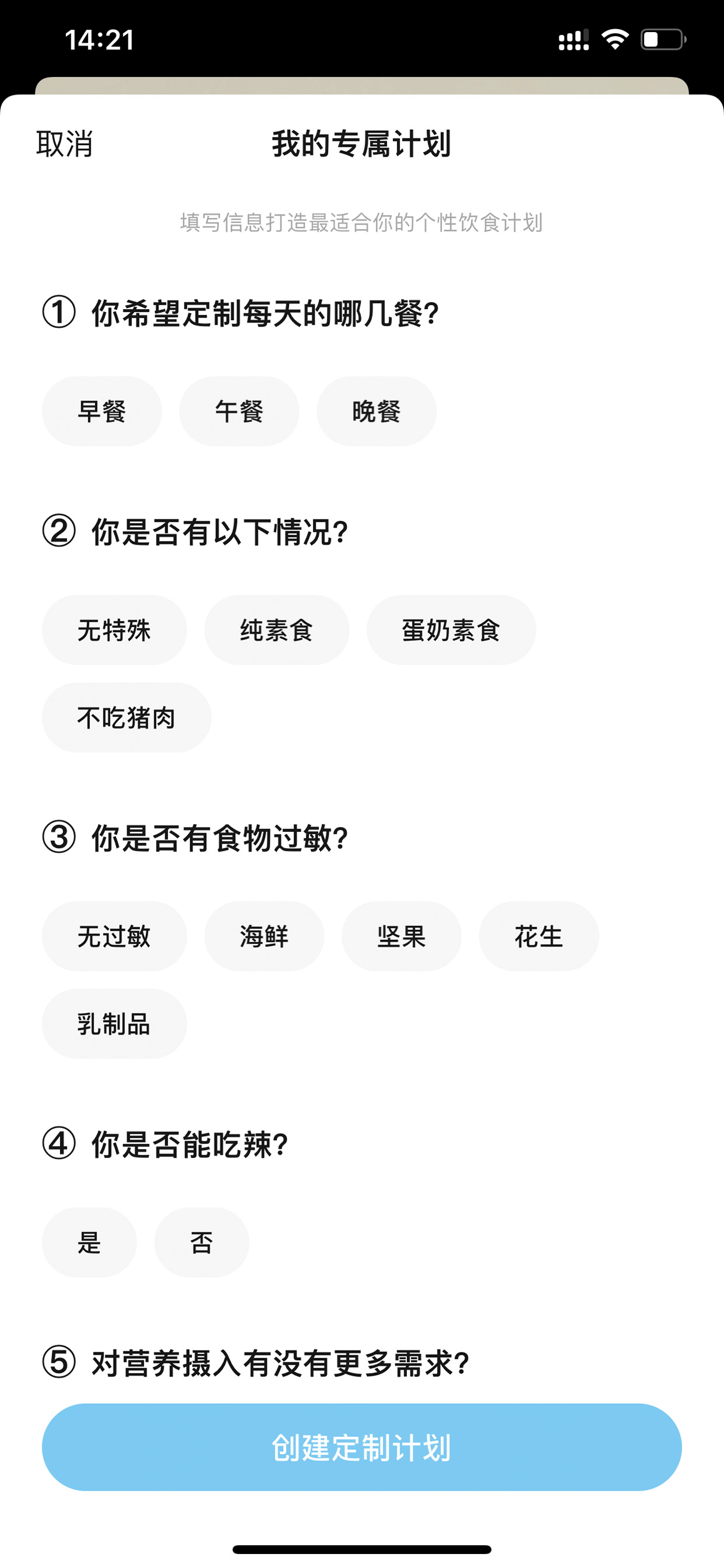Tap the 乳制品 allergy option
Screen dimensions: 724x1568
click(114, 1024)
